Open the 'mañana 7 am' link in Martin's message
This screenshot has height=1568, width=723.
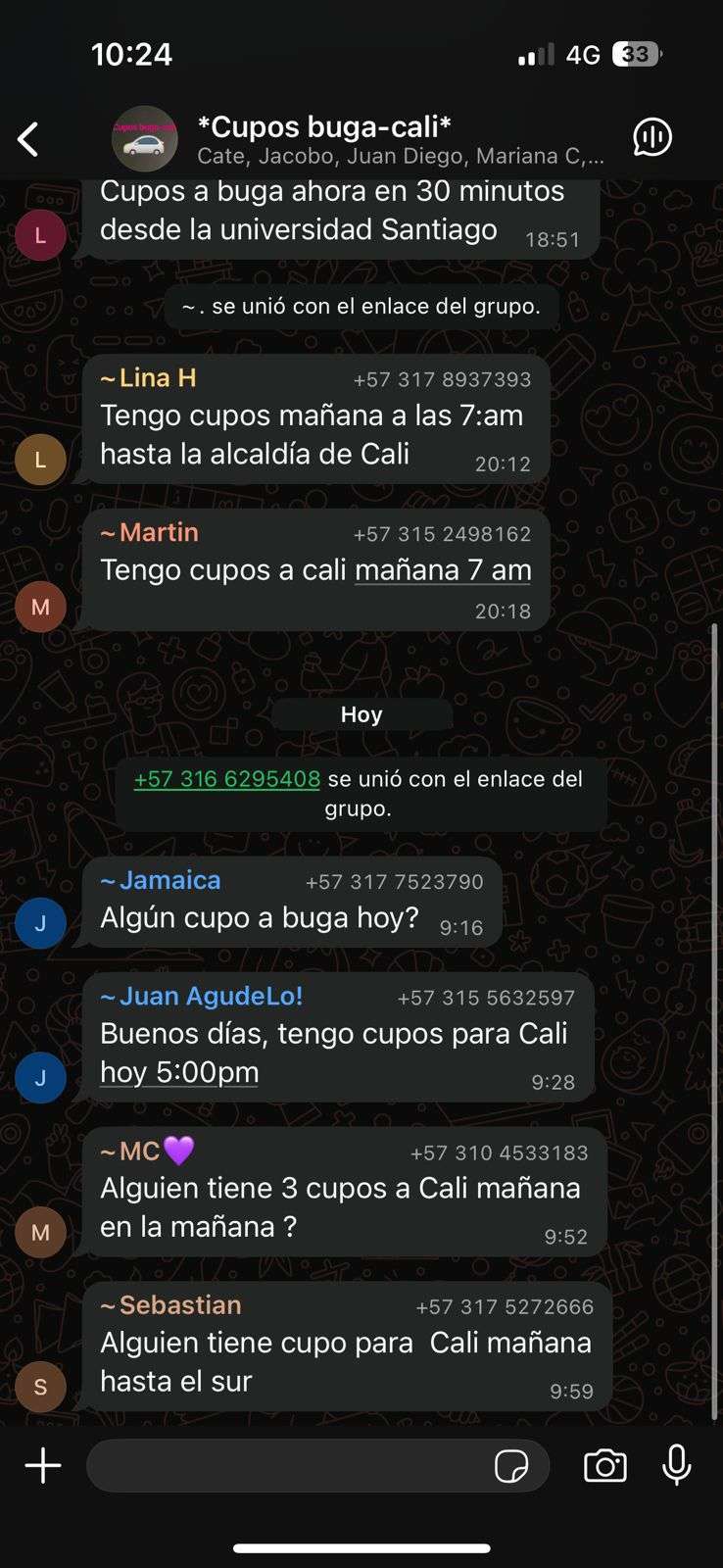coord(443,570)
